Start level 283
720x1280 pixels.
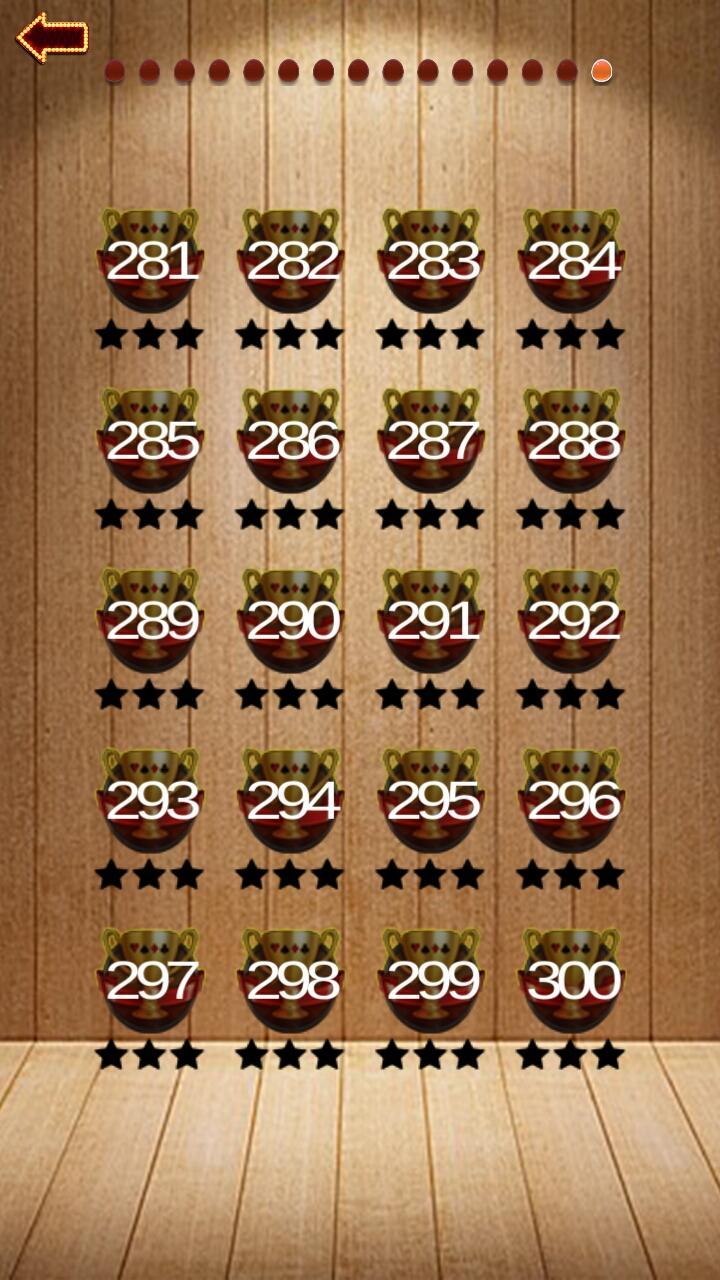(x=431, y=262)
